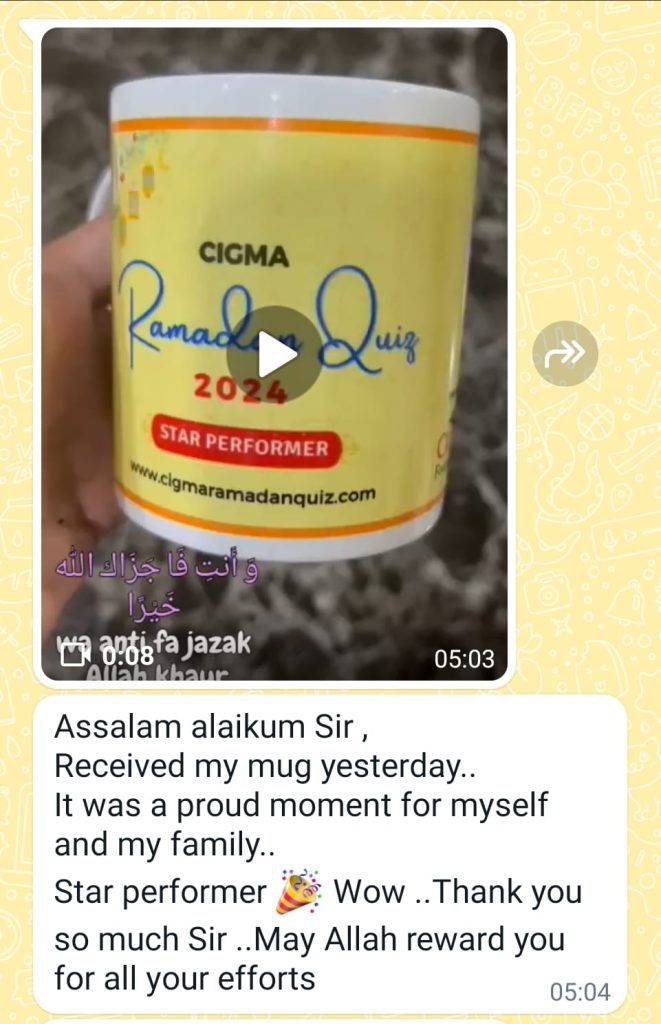
Task: Play the Ramadan Quiz mug video
Action: 274,354
